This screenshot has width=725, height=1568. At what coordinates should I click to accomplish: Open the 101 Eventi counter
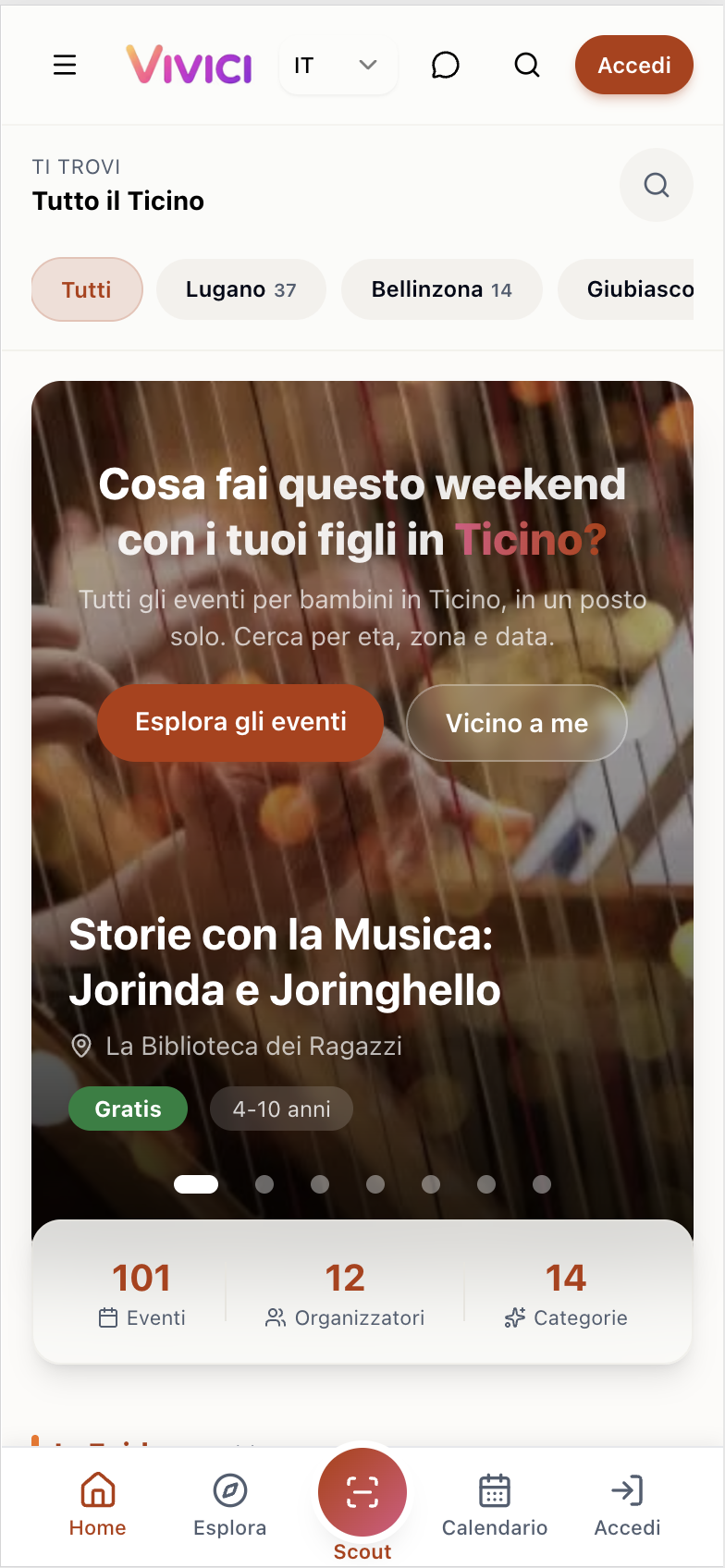[x=141, y=1292]
